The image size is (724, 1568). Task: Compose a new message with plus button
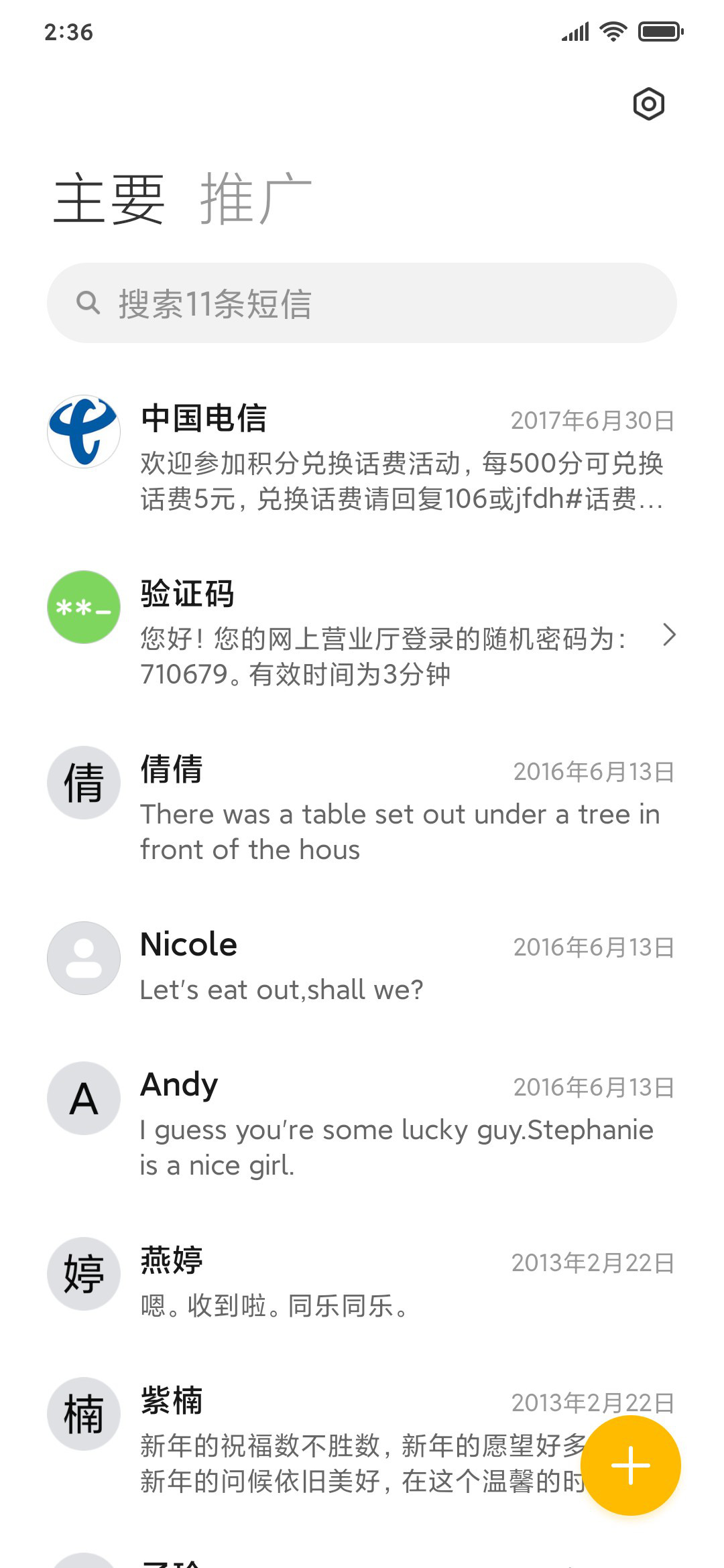pos(630,1465)
